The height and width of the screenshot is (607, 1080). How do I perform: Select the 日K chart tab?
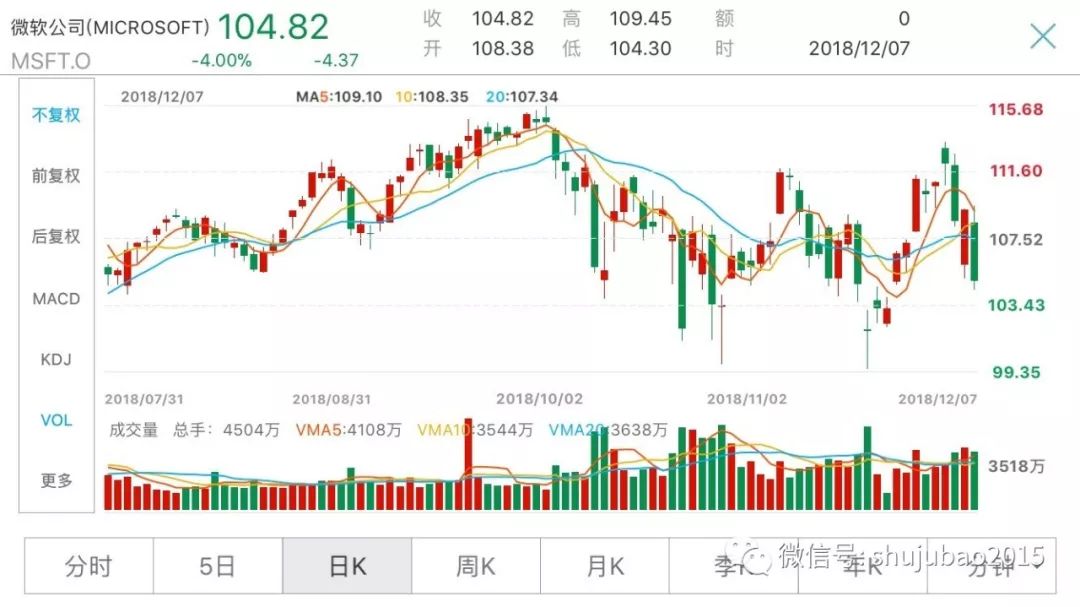click(347, 566)
